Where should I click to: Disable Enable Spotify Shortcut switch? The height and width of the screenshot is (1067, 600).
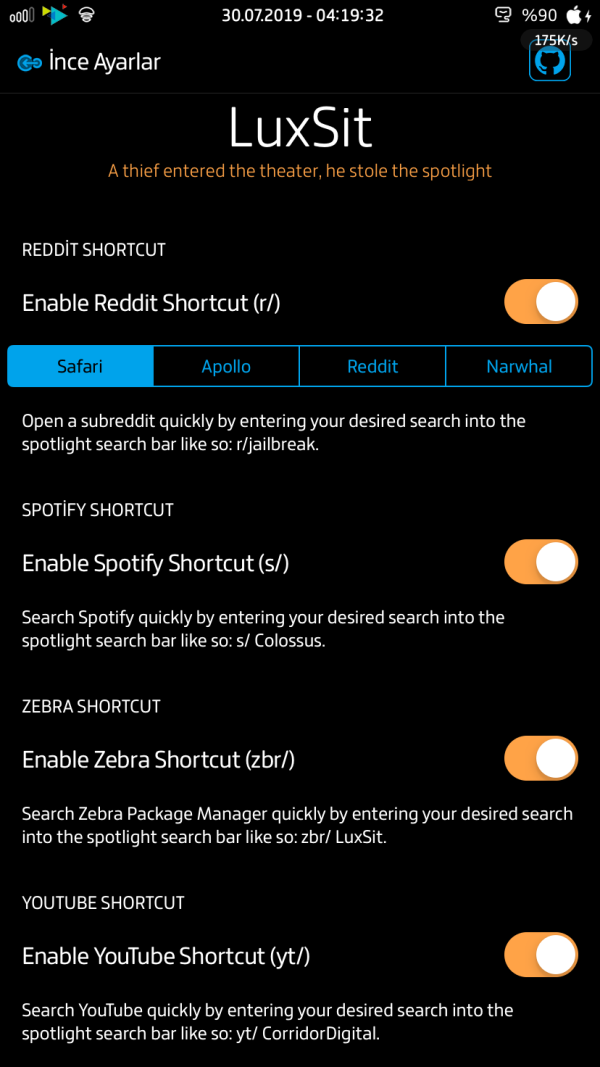click(x=541, y=562)
